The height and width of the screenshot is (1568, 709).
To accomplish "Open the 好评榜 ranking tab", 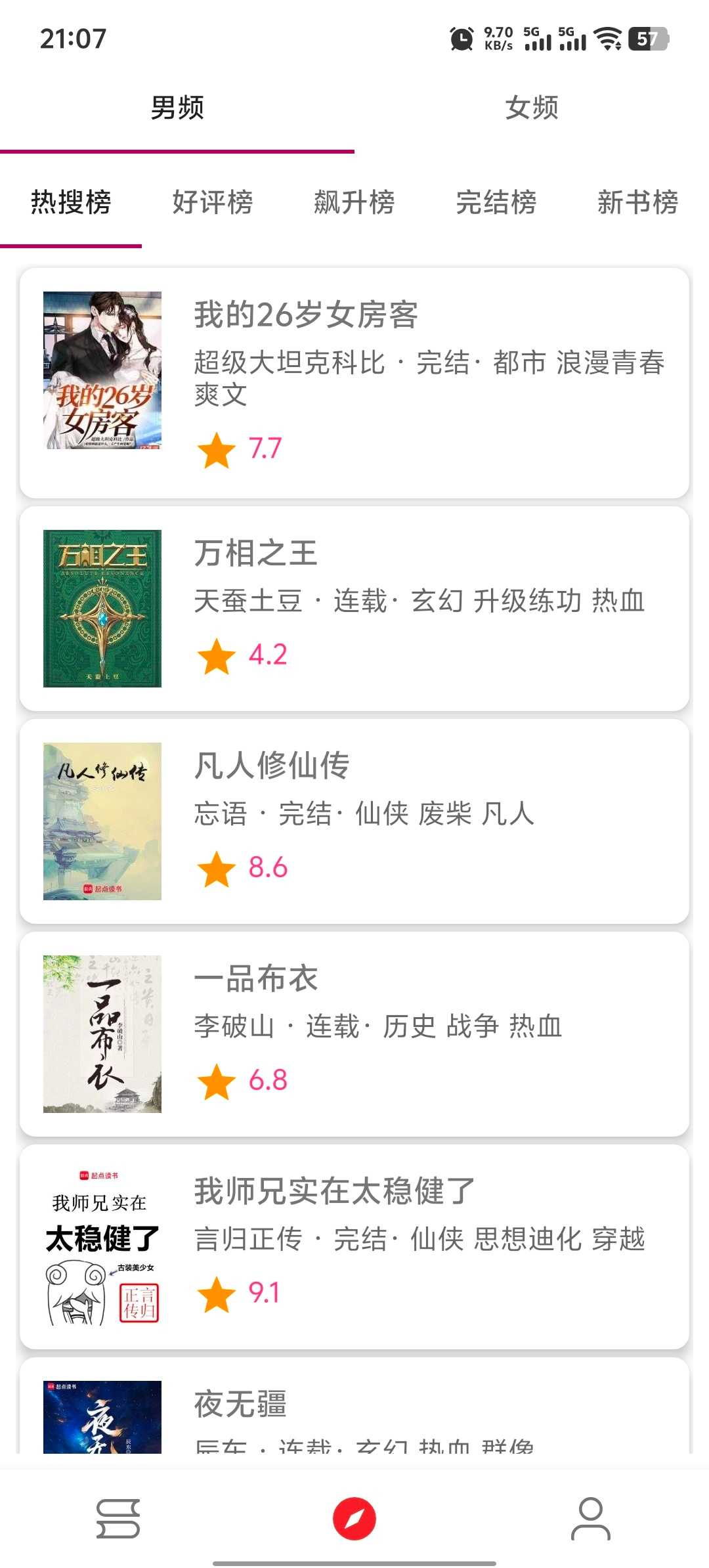I will [213, 202].
